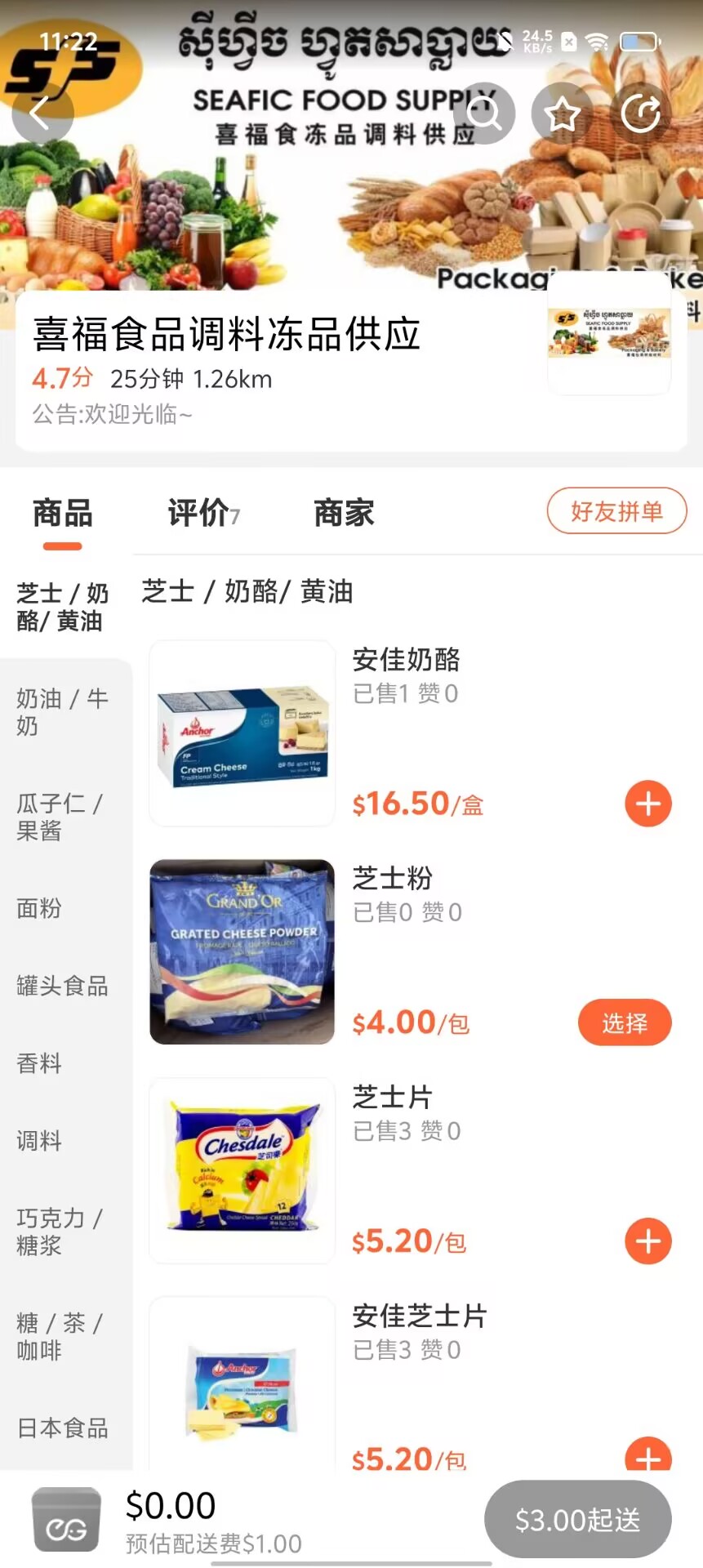Screen dimensions: 703x1568
Task: Show the 罐头食品 category
Action: pyautogui.click(x=62, y=986)
